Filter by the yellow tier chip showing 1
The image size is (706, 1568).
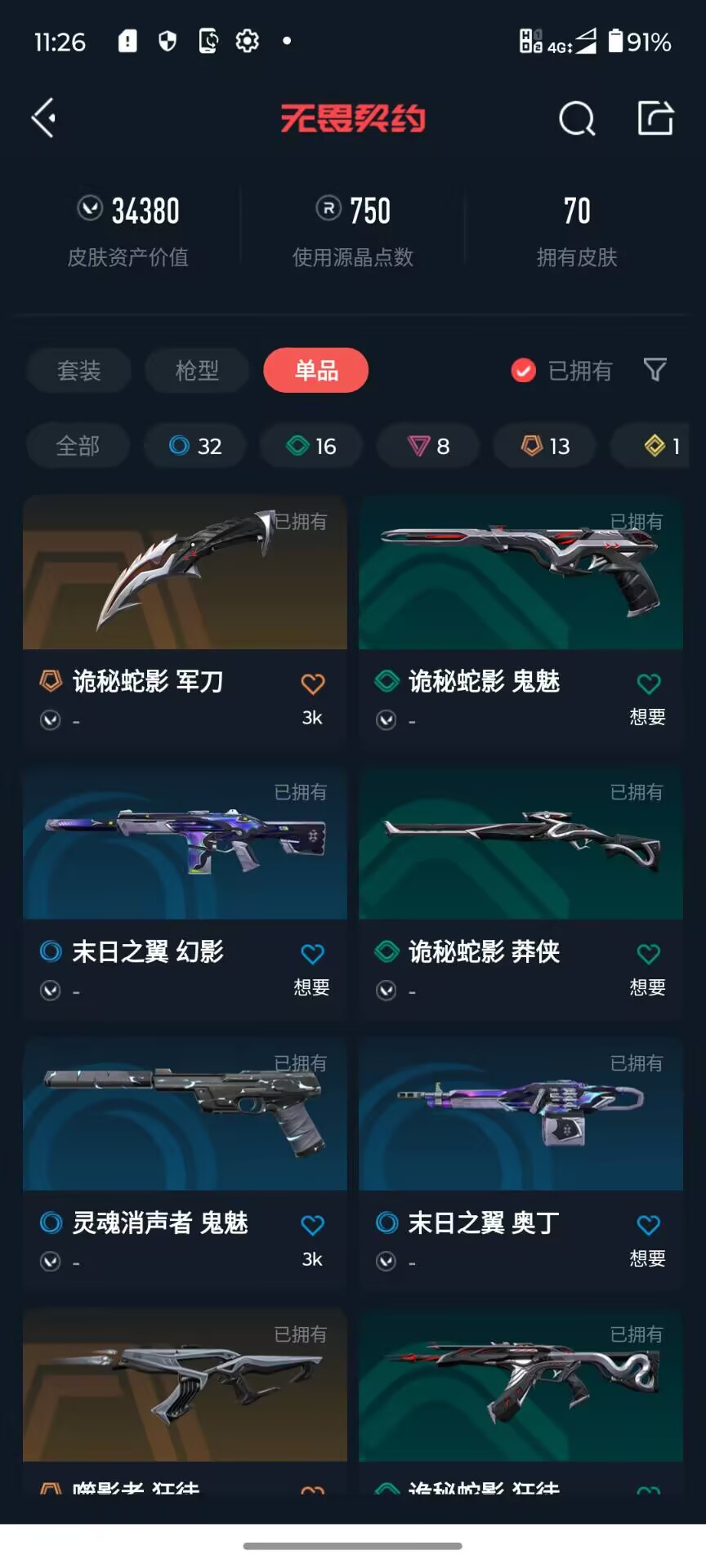(x=659, y=446)
